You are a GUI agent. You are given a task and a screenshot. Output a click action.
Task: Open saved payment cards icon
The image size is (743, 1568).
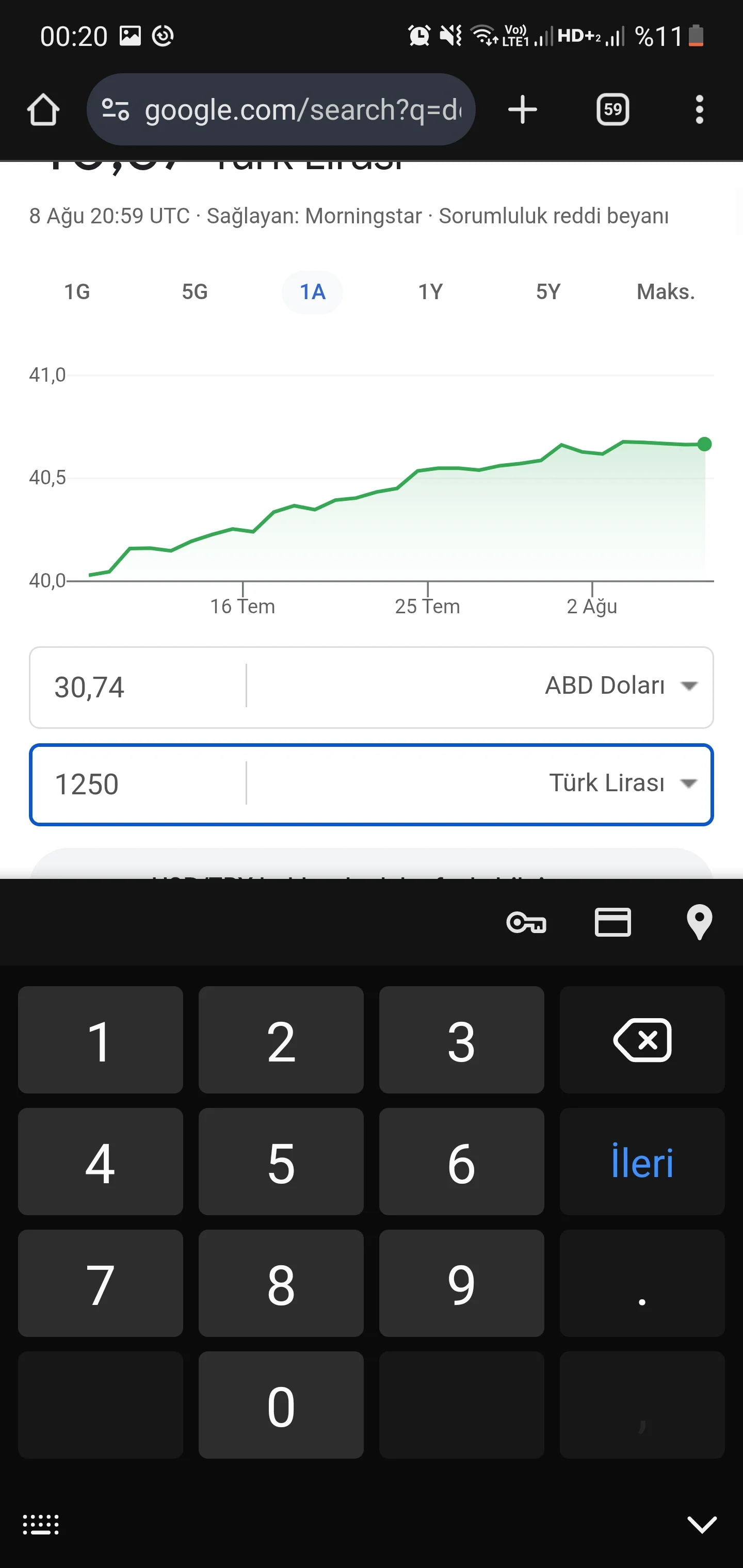tap(612, 922)
